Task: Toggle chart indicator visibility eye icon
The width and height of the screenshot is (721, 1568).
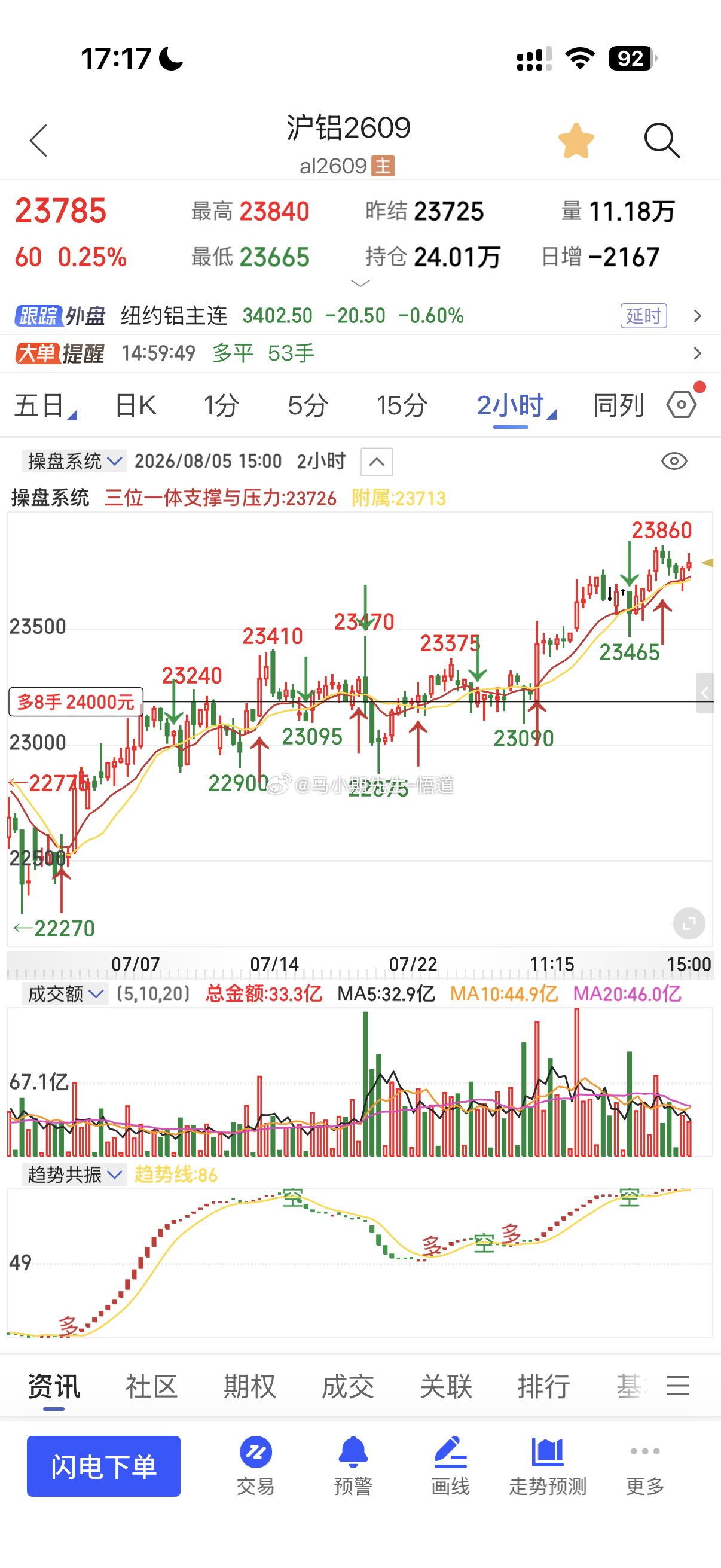Action: (674, 462)
